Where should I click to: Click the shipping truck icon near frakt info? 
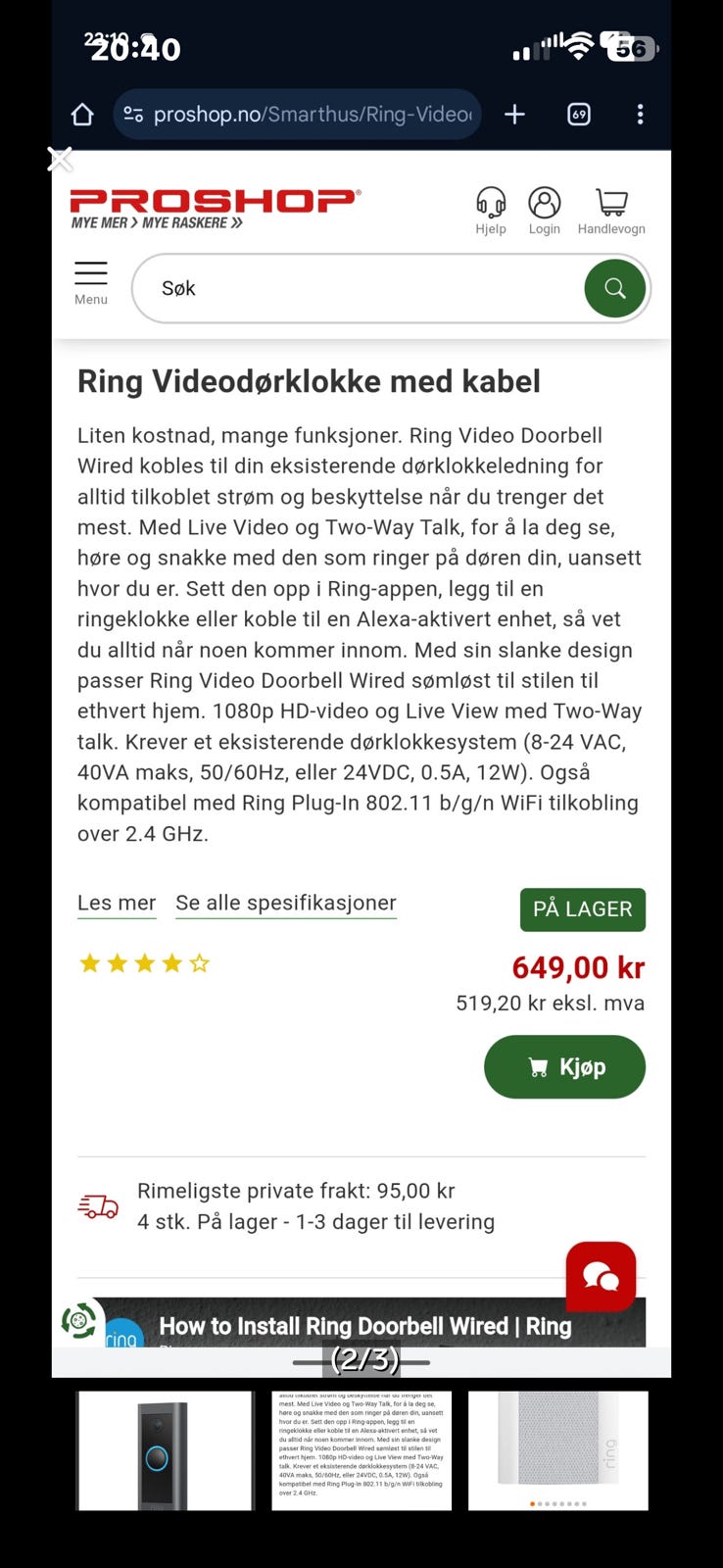point(97,1205)
